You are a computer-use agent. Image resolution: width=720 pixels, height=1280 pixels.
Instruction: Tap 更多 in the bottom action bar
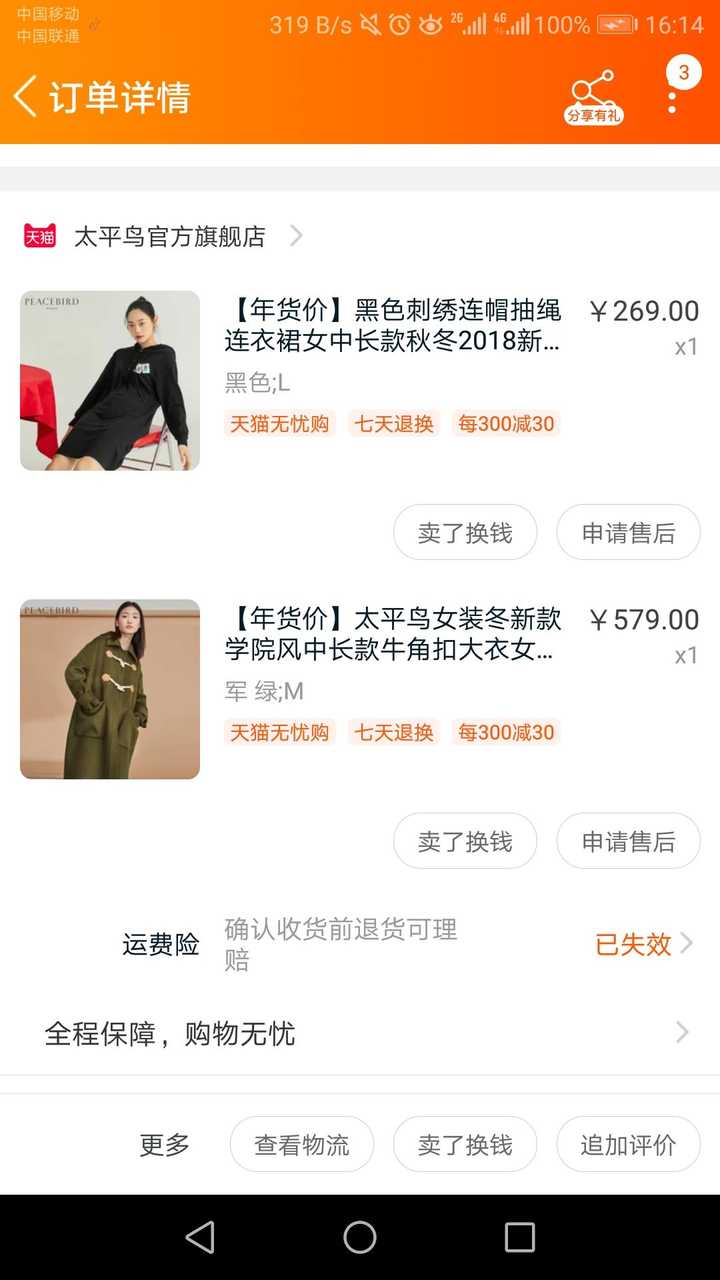click(x=165, y=1145)
